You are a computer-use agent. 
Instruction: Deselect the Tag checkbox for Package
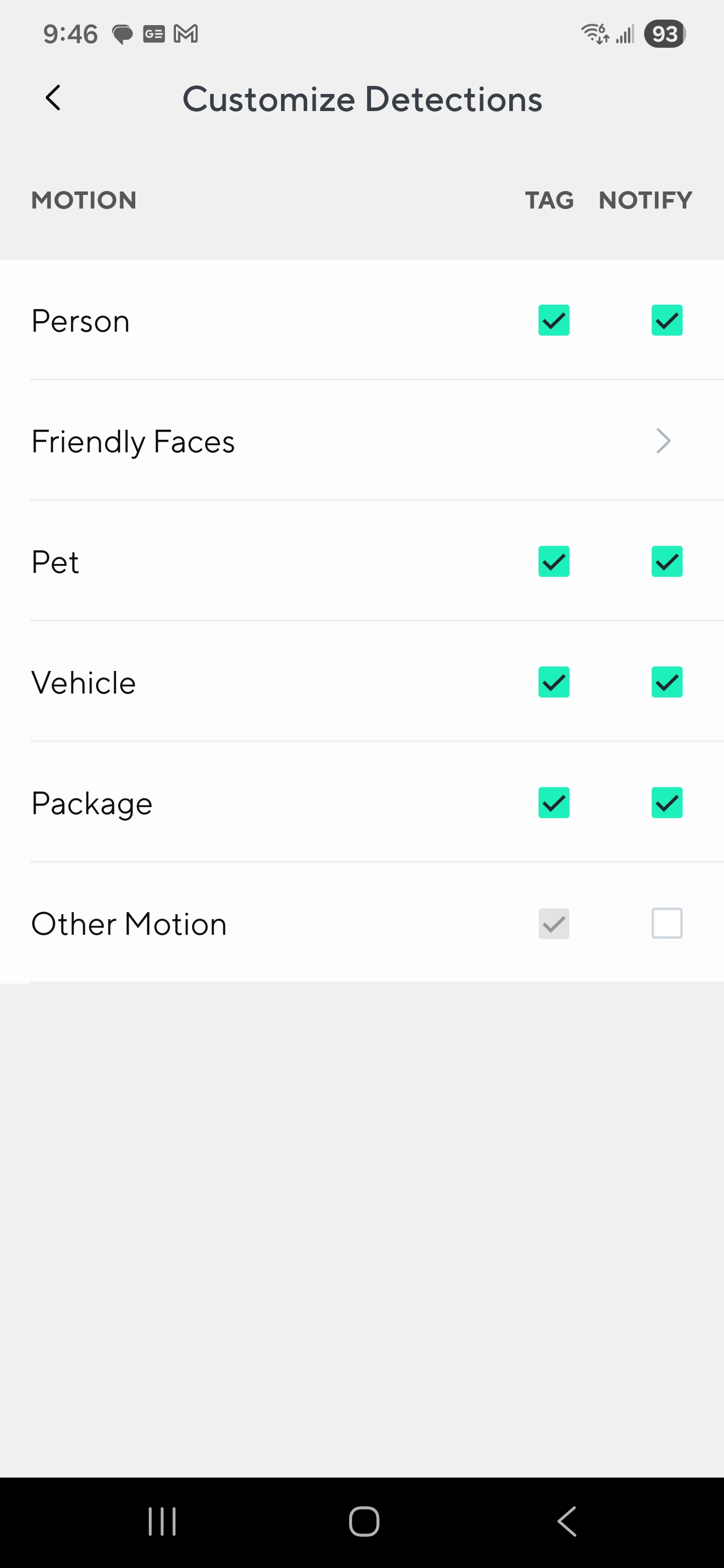554,802
